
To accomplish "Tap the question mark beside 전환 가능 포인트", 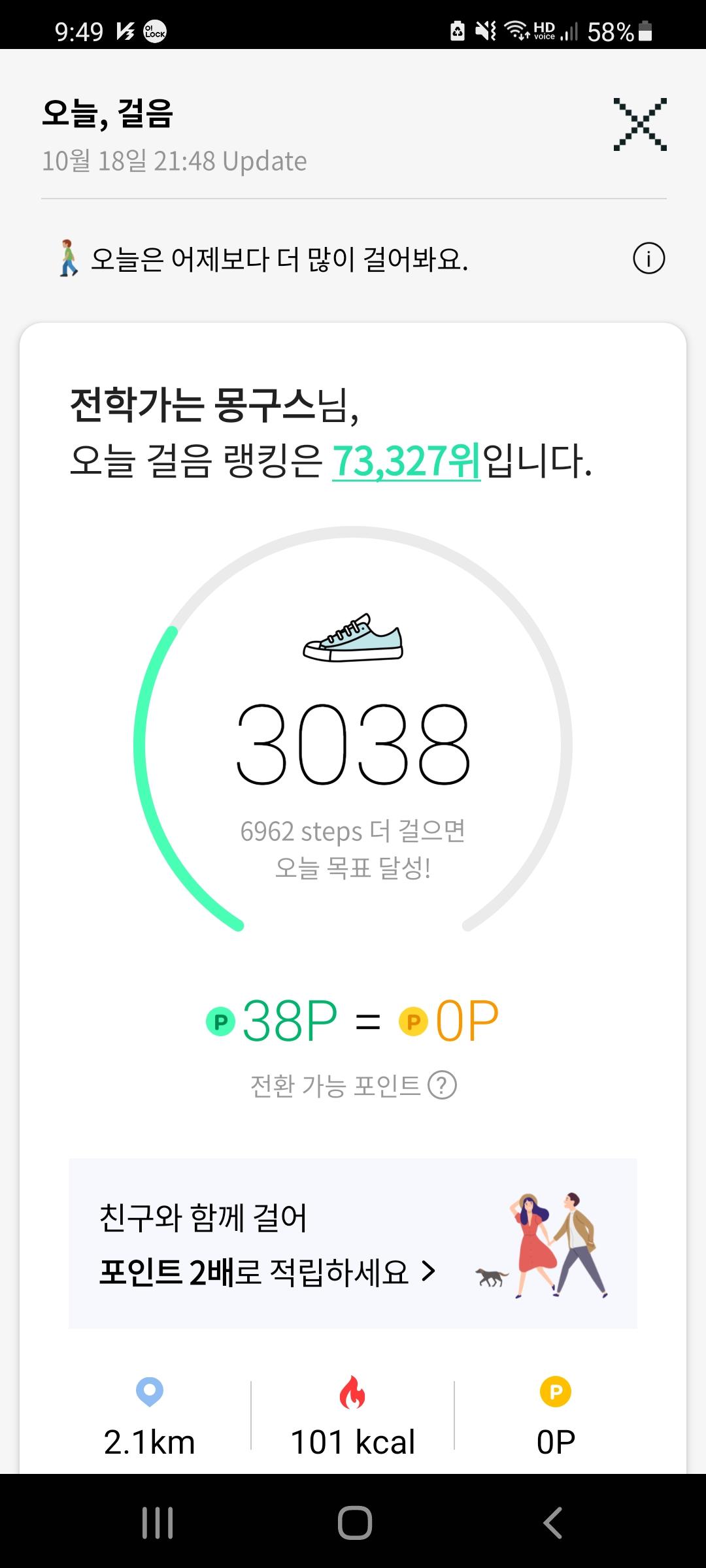I will tap(442, 1086).
